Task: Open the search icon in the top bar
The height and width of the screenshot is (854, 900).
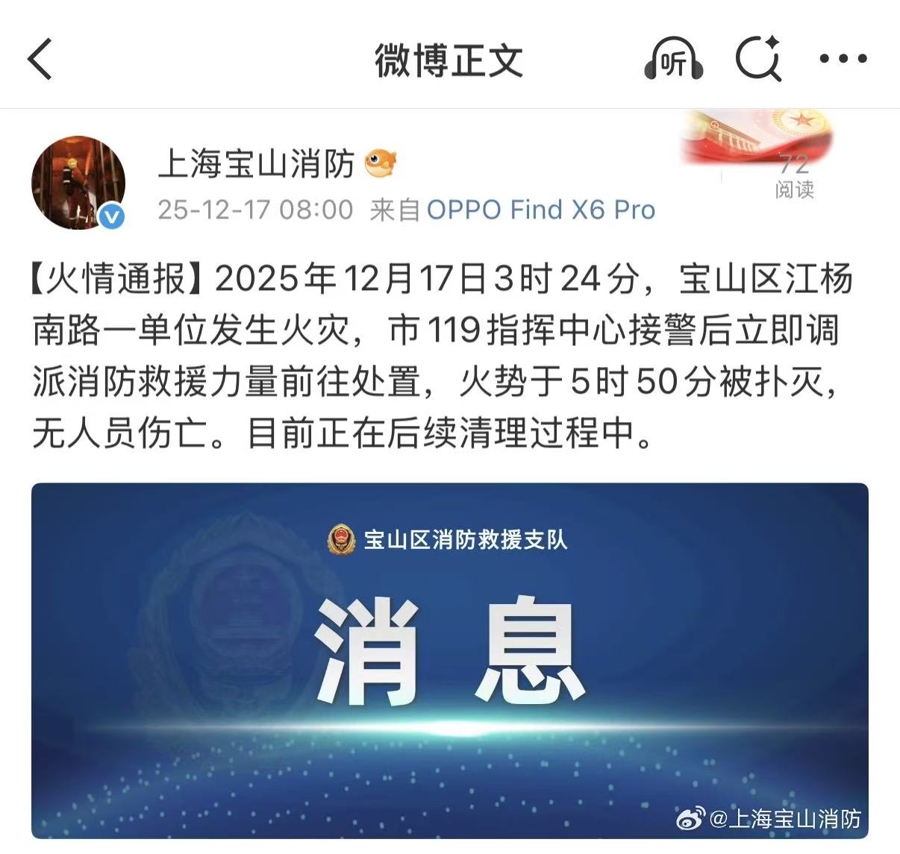Action: (x=758, y=60)
